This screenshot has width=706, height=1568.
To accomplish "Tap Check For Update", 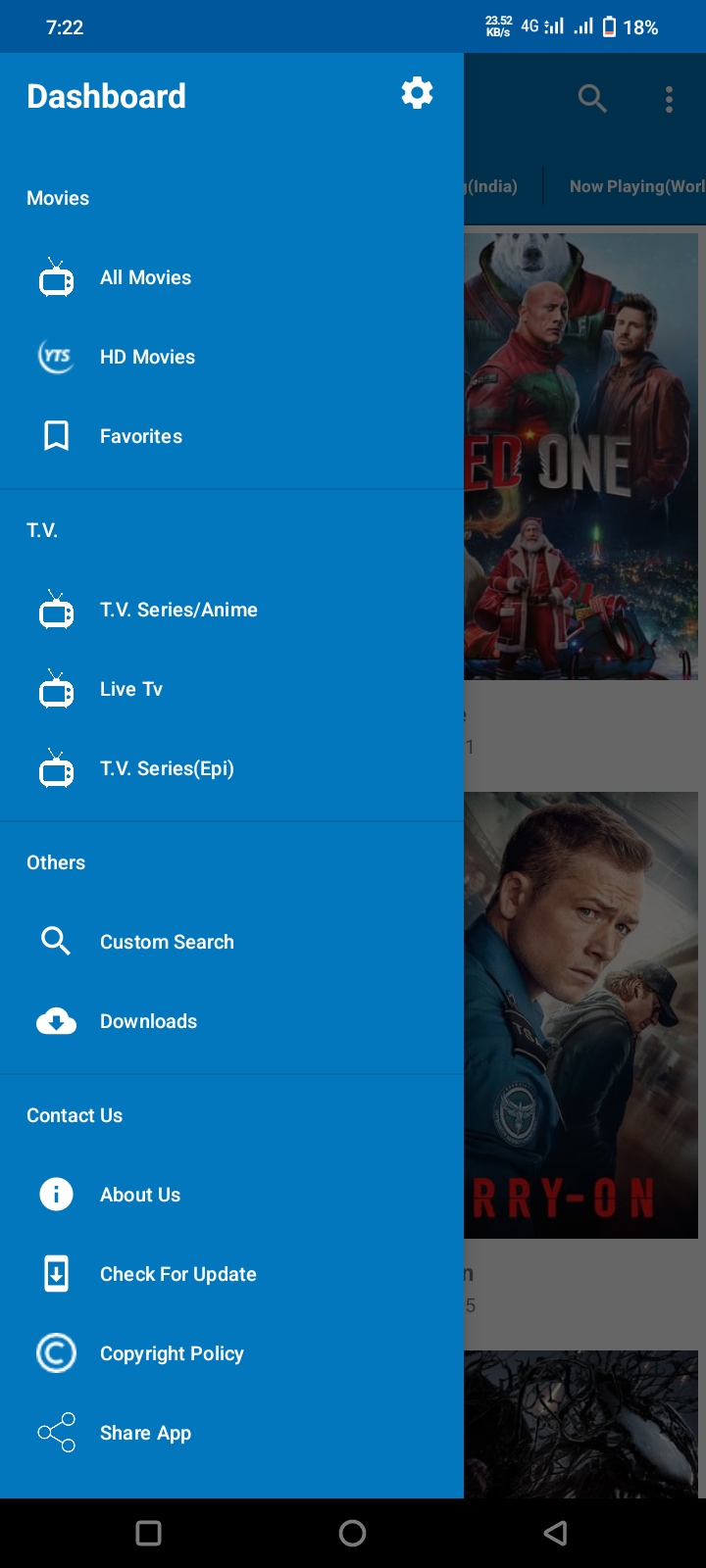I will pyautogui.click(x=231, y=1274).
